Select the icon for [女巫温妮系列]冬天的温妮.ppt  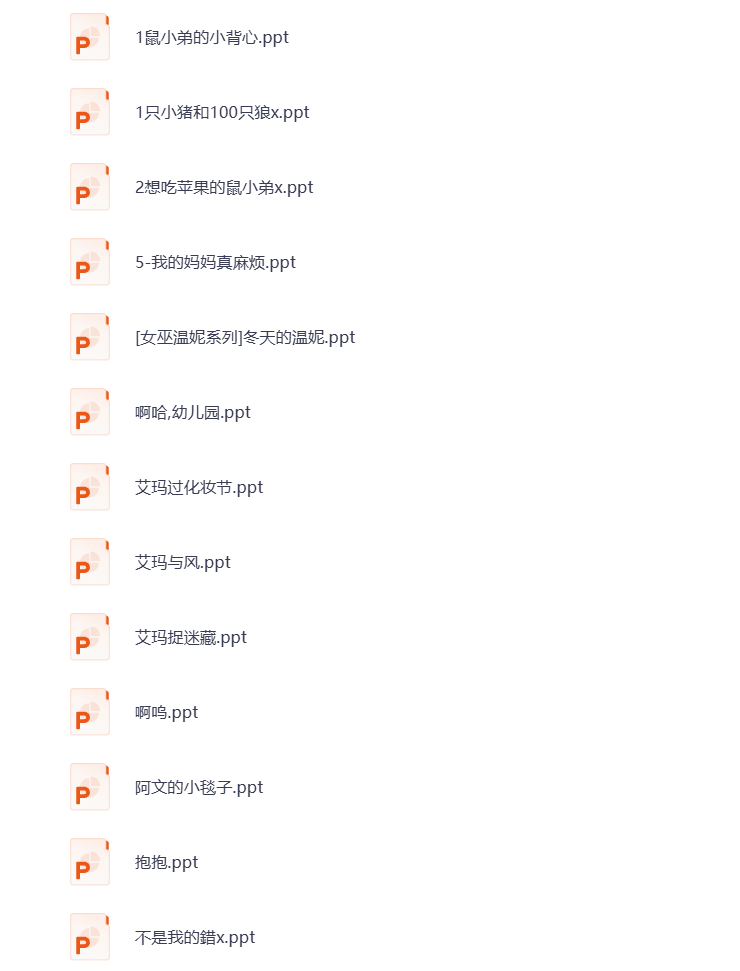point(89,337)
